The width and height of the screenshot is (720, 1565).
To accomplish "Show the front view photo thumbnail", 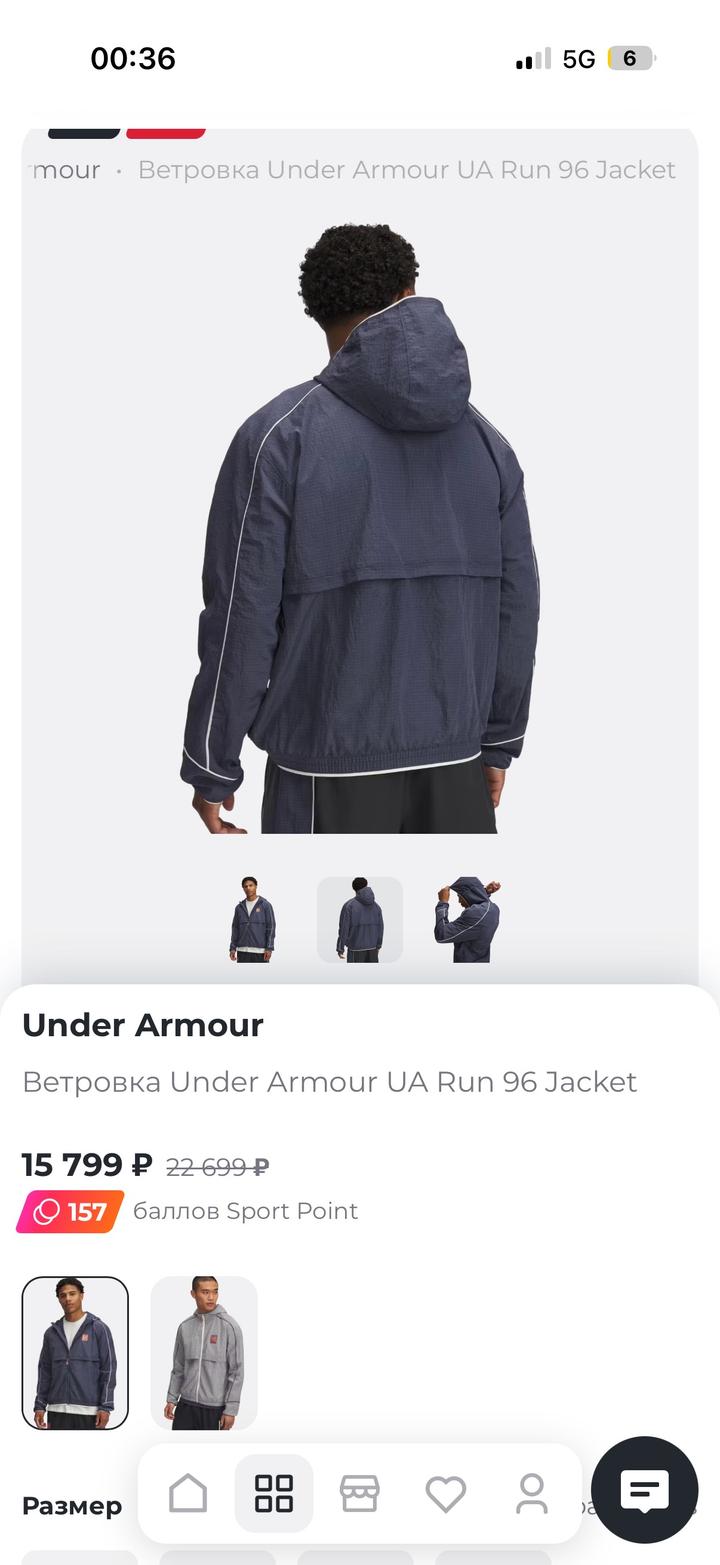I will point(252,920).
